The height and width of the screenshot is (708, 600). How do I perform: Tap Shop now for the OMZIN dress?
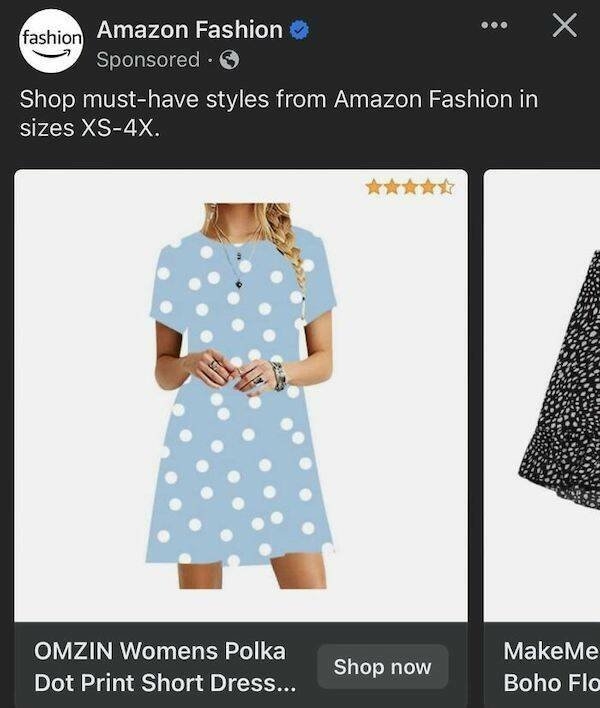382,667
